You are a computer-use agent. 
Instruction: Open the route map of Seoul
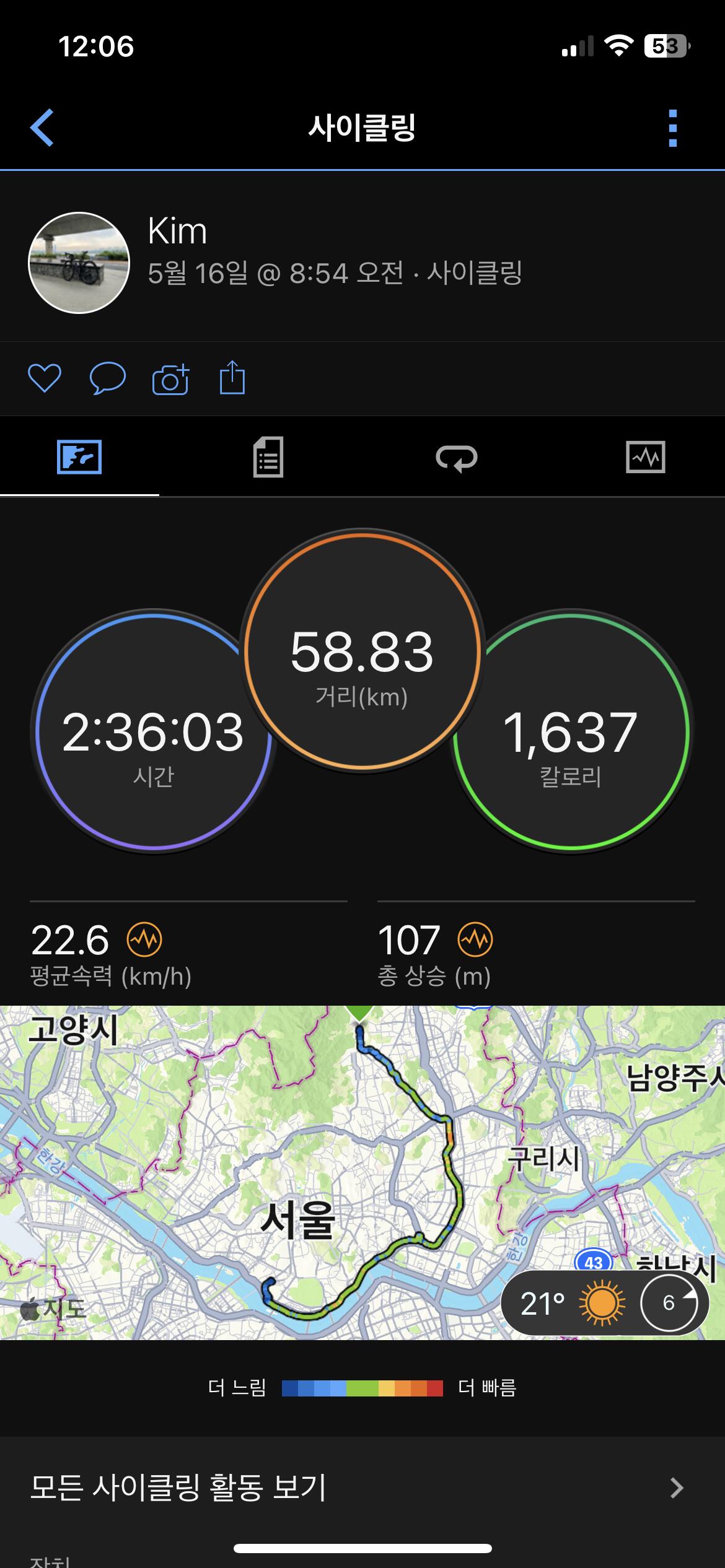pyautogui.click(x=362, y=1172)
